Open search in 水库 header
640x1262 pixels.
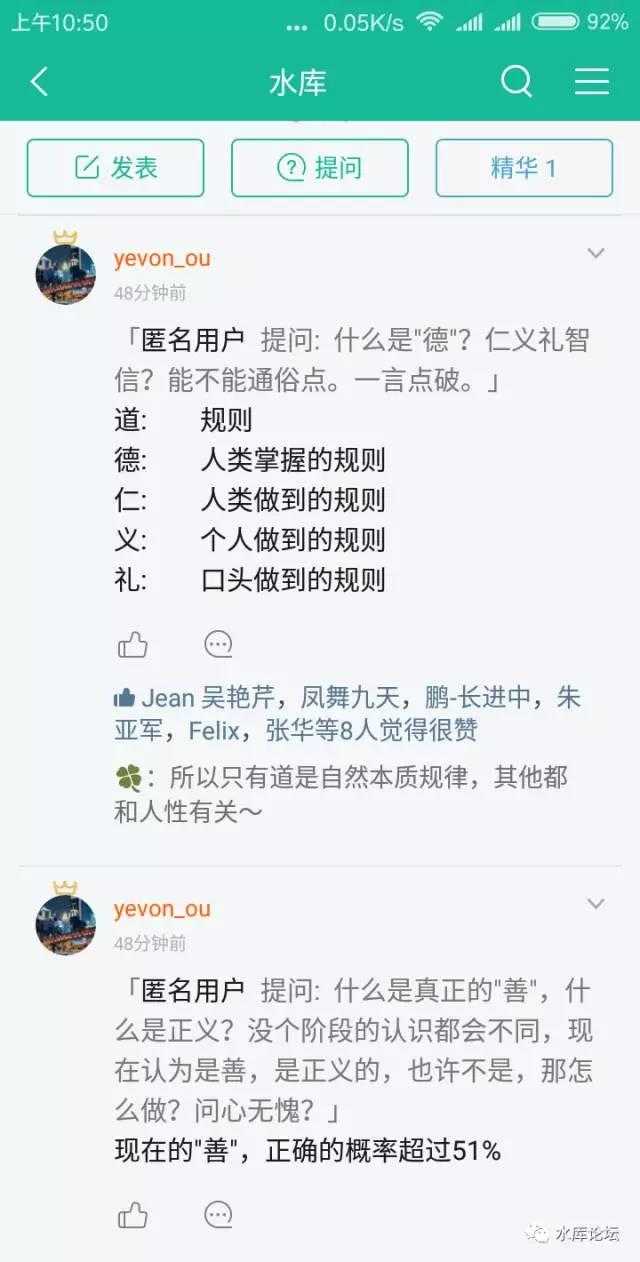(x=516, y=82)
